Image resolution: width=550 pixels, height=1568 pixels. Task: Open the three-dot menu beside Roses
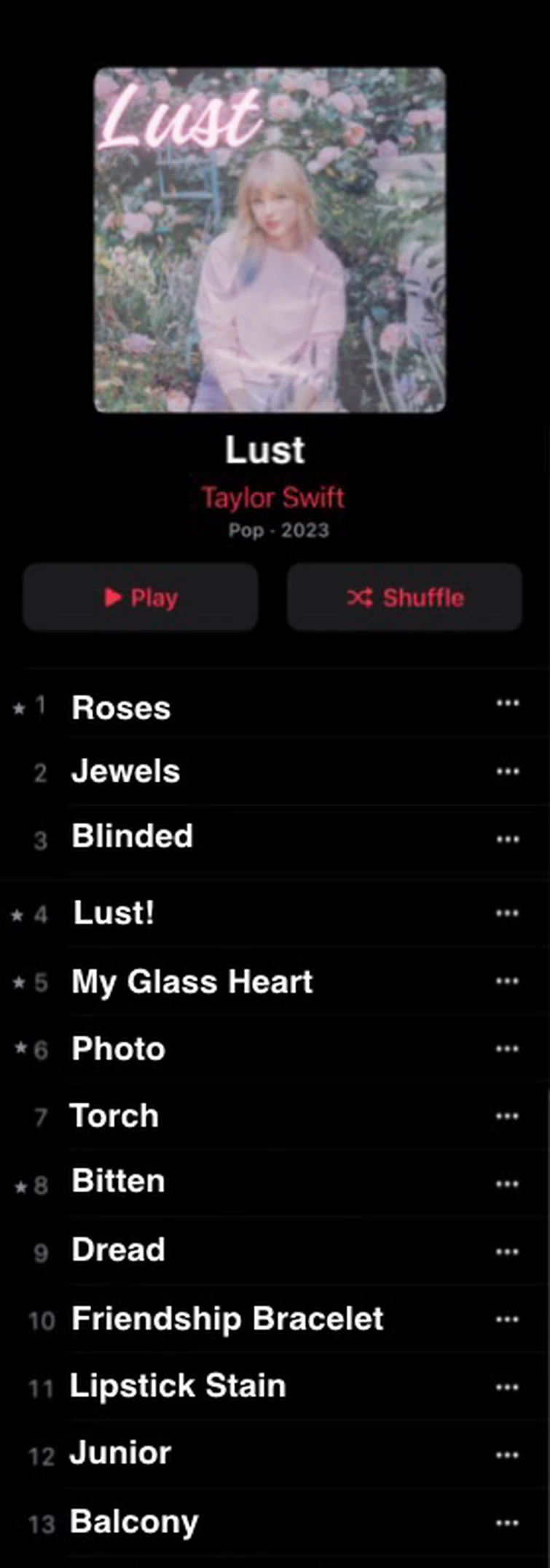pos(507,703)
